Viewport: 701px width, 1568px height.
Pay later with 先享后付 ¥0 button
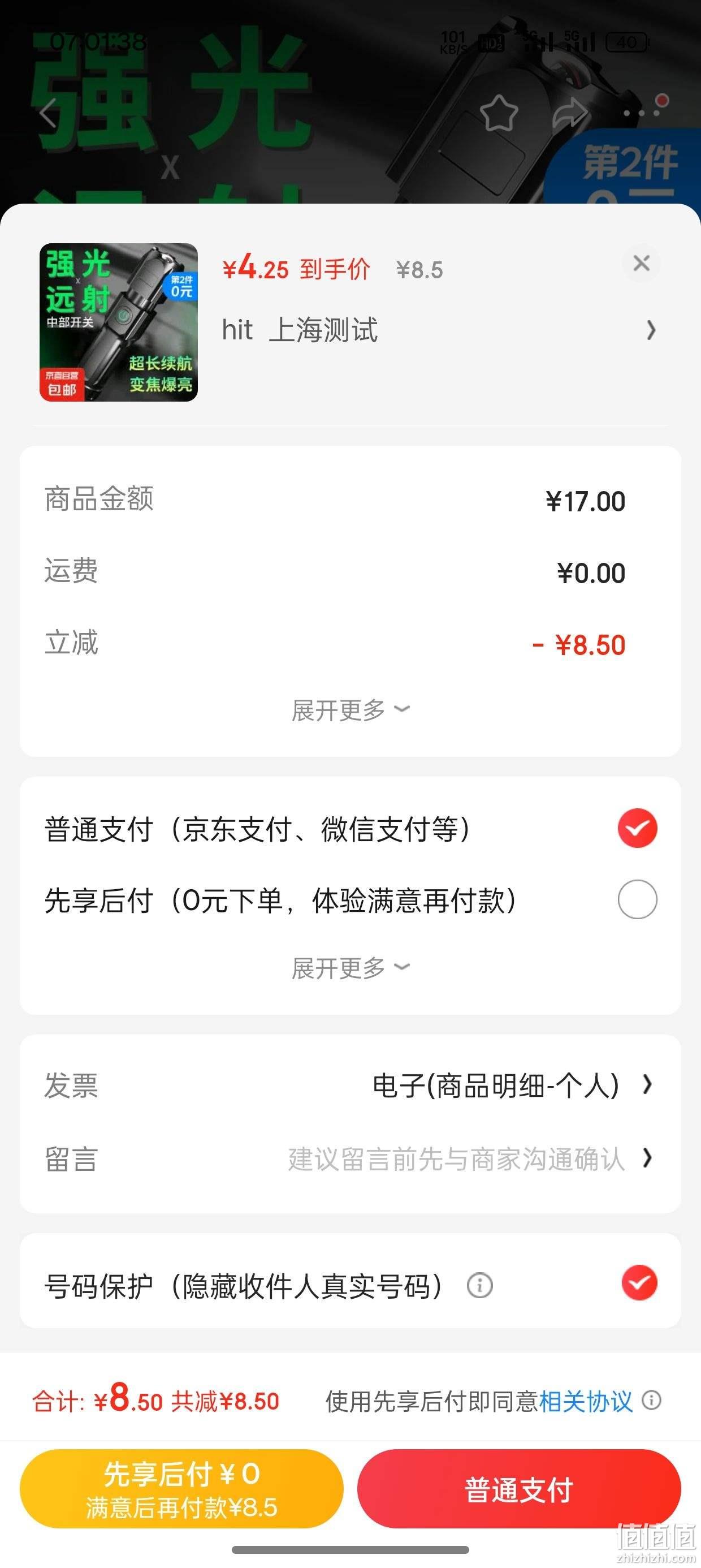click(x=181, y=1489)
